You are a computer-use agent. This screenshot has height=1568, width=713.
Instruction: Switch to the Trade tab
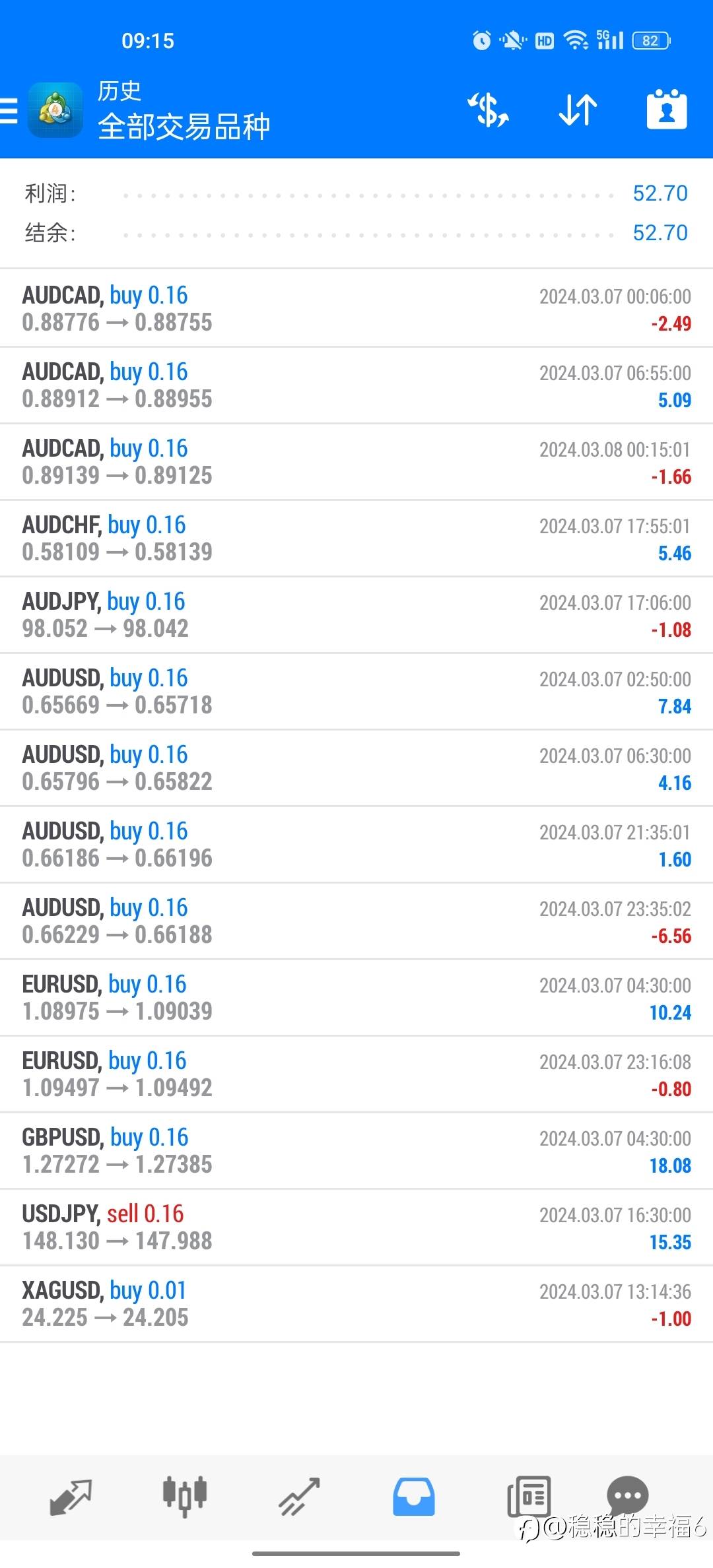[299, 1497]
